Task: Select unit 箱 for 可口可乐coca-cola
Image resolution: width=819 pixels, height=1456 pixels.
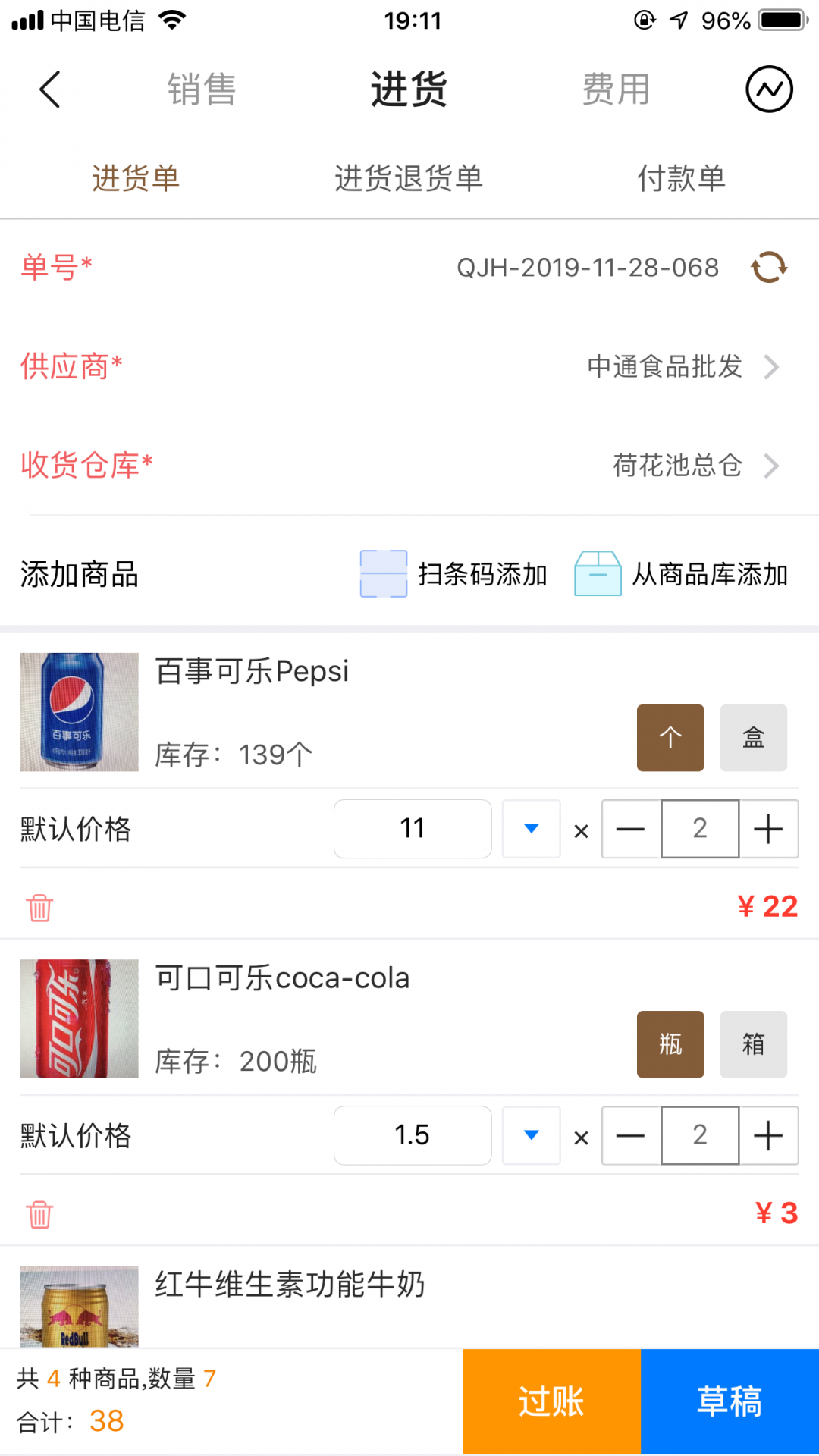Action: pyautogui.click(x=753, y=1044)
